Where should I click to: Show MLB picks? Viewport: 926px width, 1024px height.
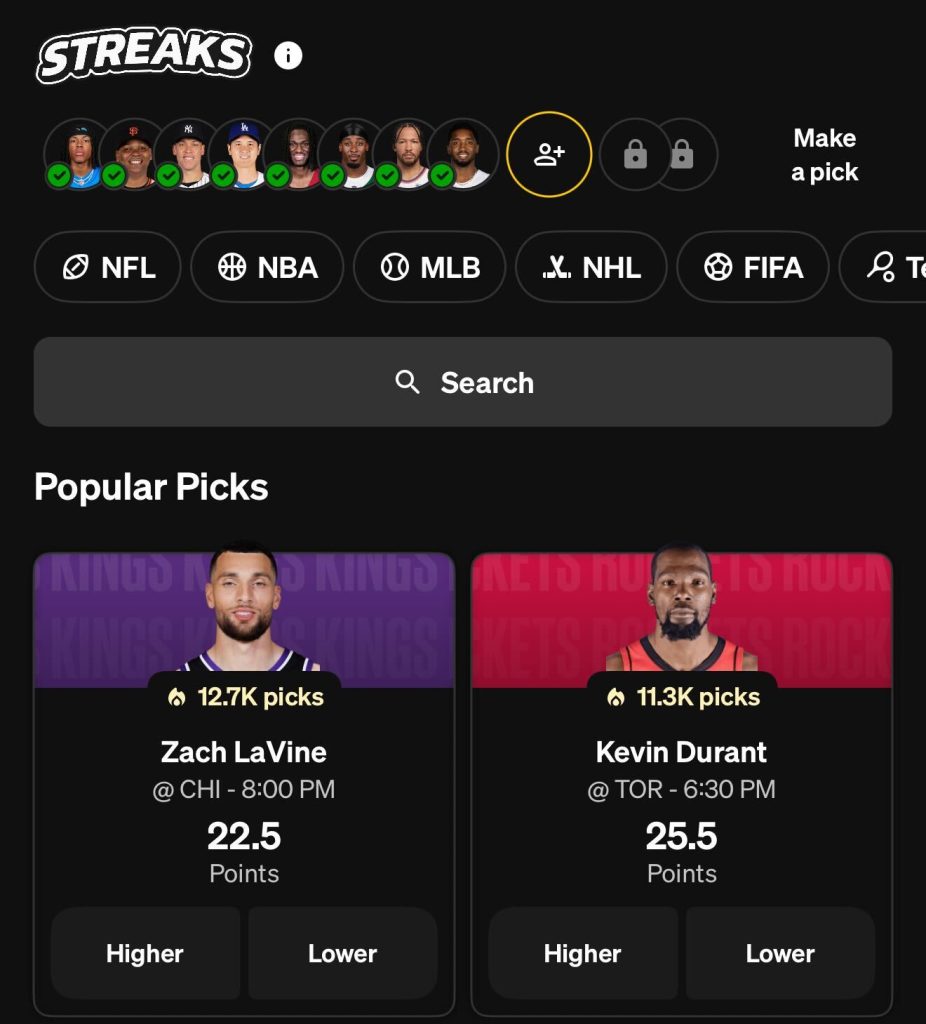coord(430,267)
